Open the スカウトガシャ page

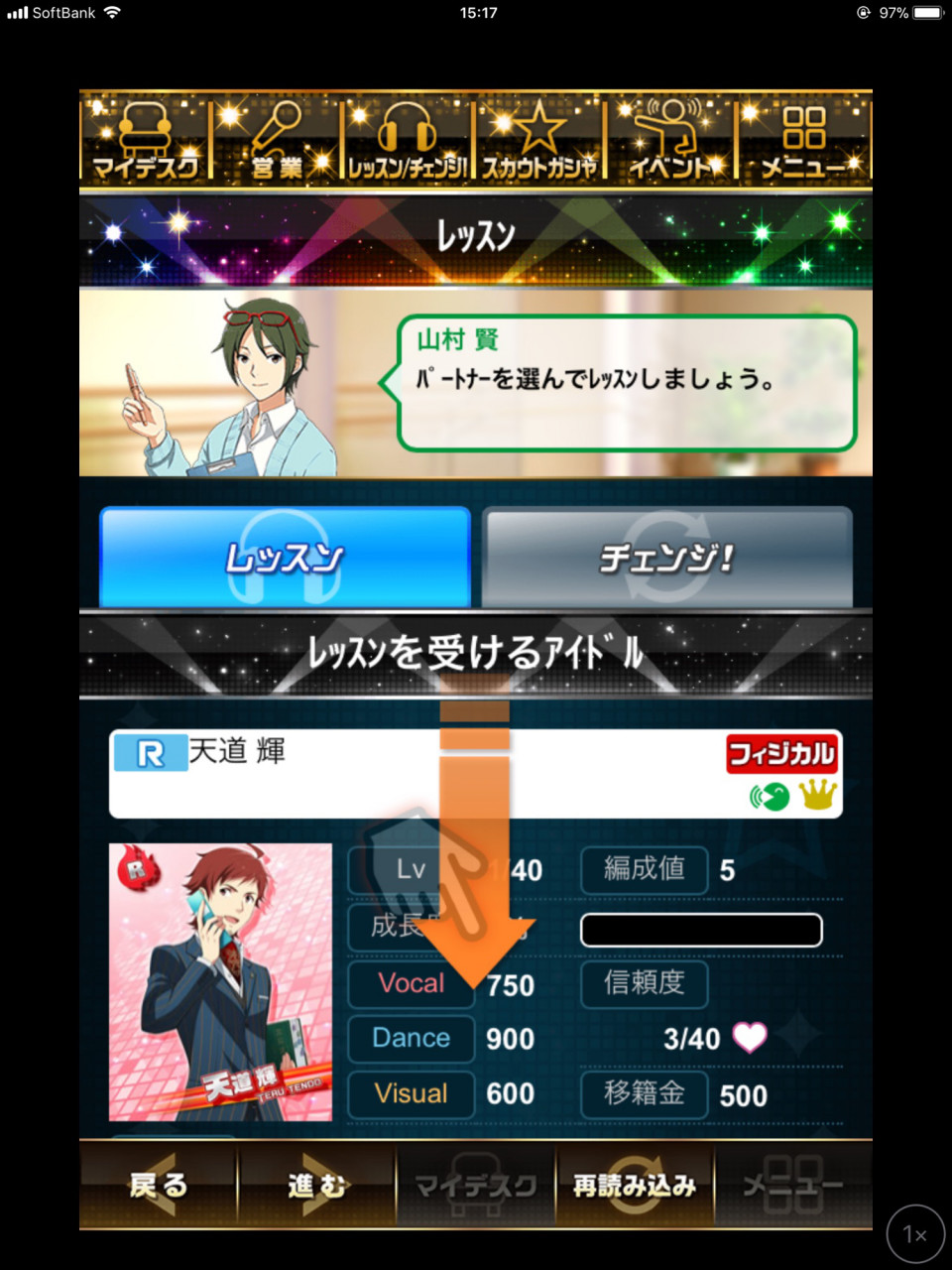tap(539, 140)
